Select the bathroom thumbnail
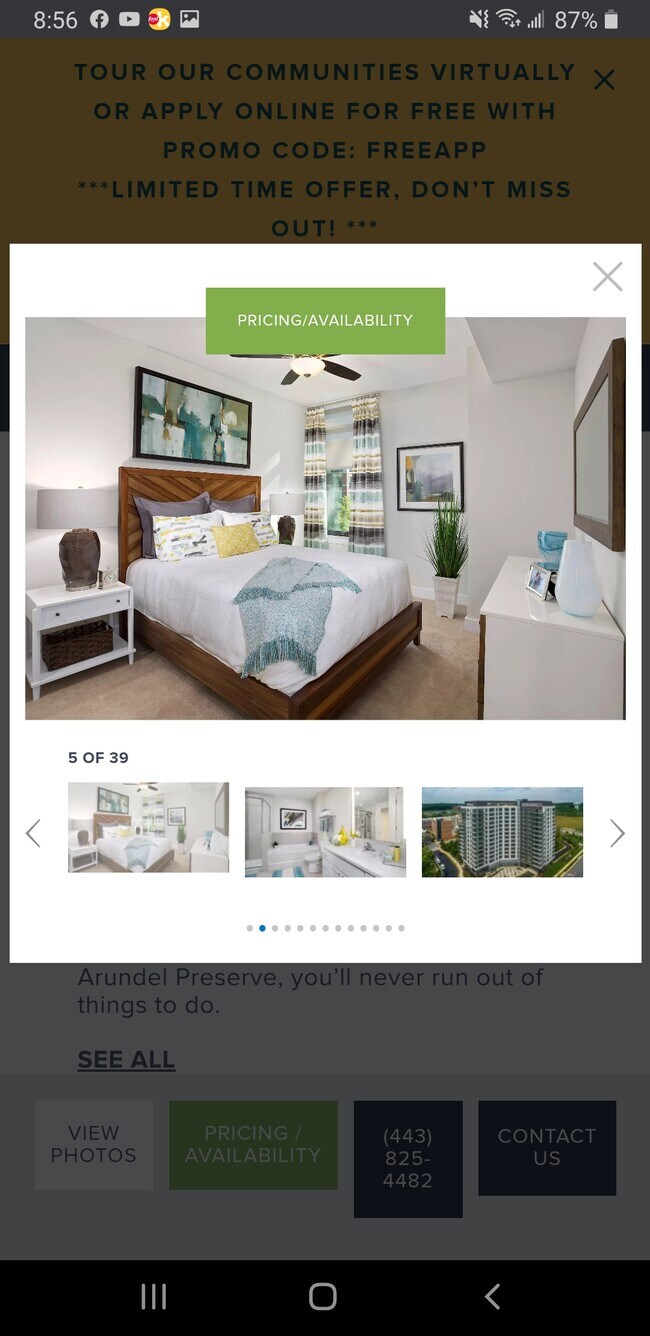The height and width of the screenshot is (1336, 650). (325, 831)
